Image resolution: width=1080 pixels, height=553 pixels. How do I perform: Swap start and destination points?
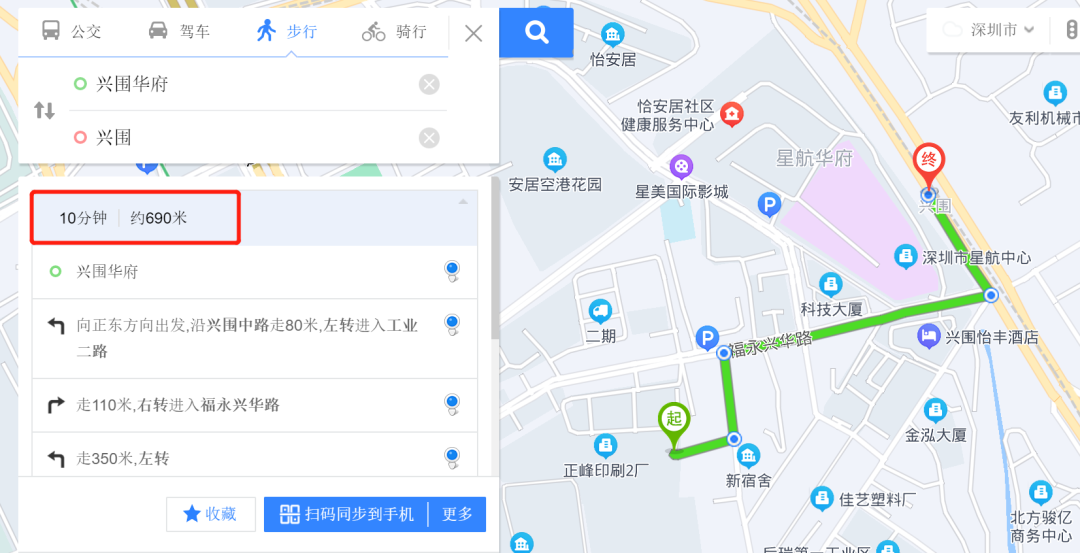pyautogui.click(x=44, y=110)
